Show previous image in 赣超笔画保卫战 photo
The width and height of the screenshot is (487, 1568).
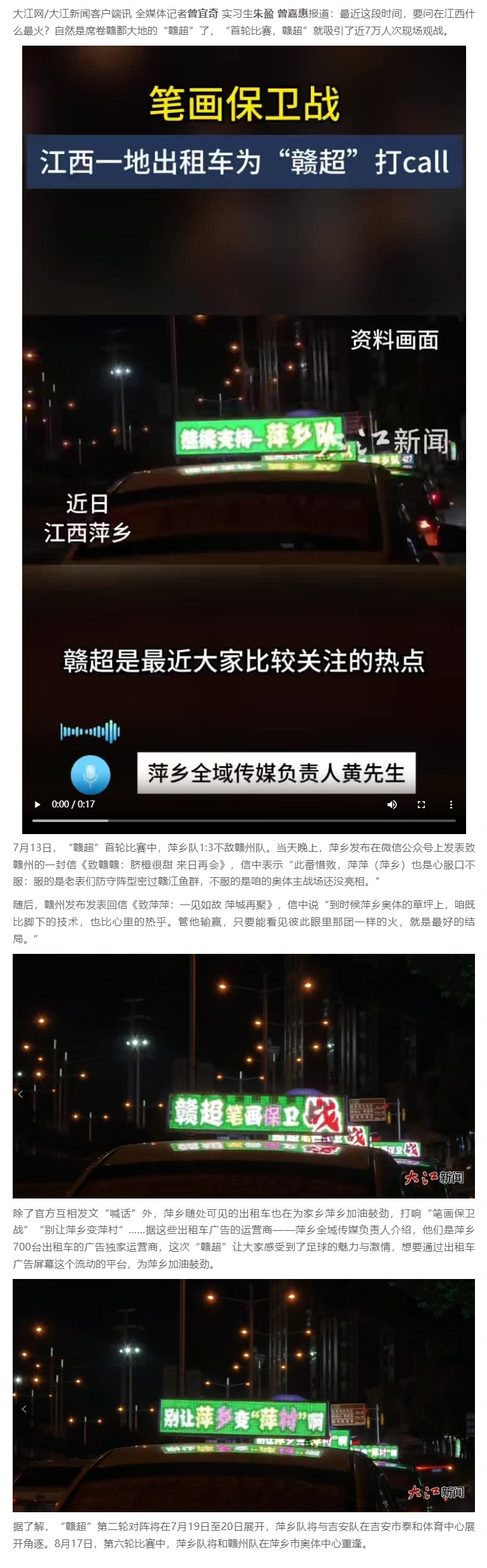point(20,1095)
